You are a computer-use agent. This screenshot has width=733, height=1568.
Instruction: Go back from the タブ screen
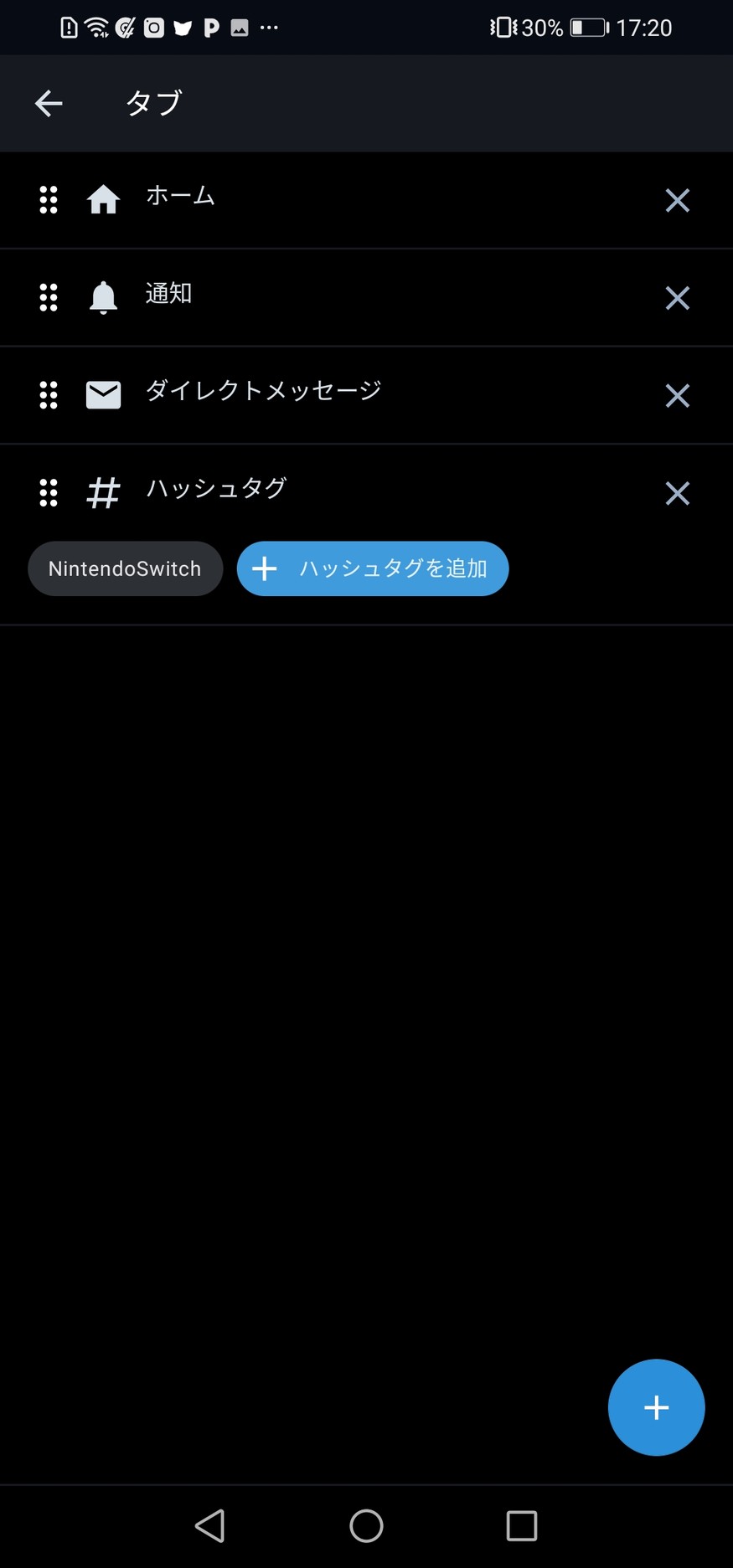coord(49,103)
